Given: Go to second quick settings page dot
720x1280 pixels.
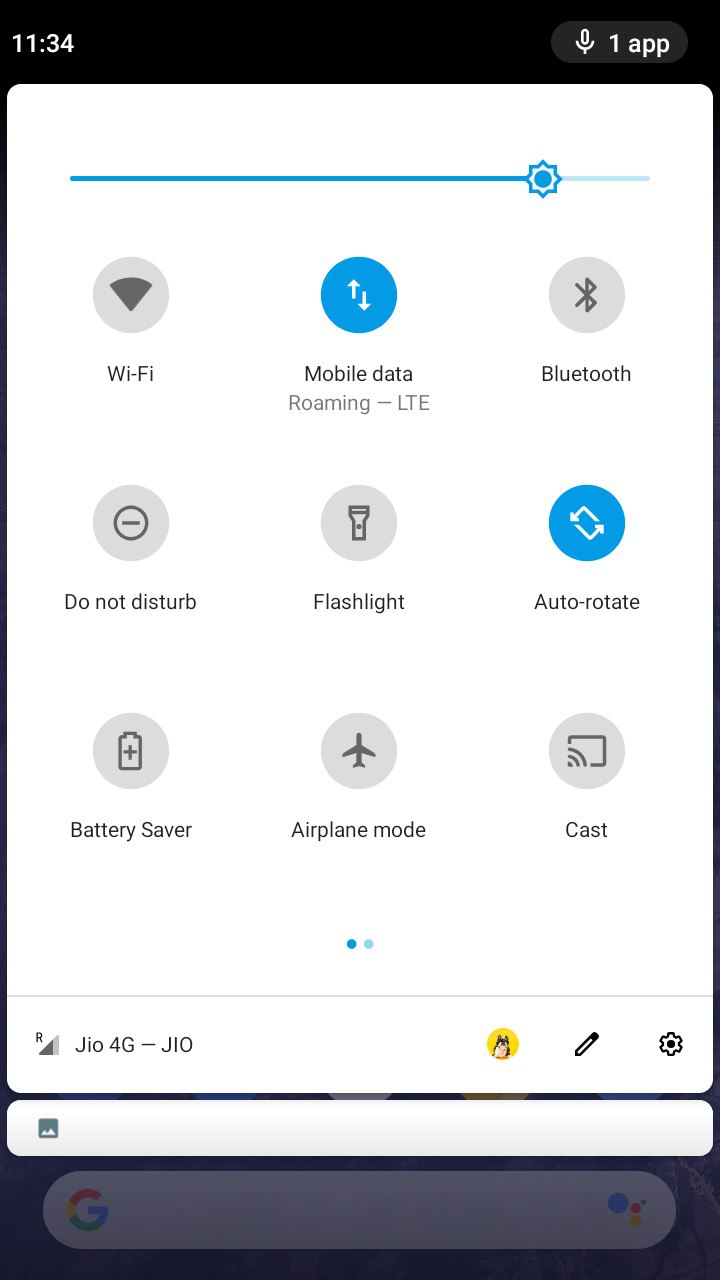Looking at the screenshot, I should (369, 944).
